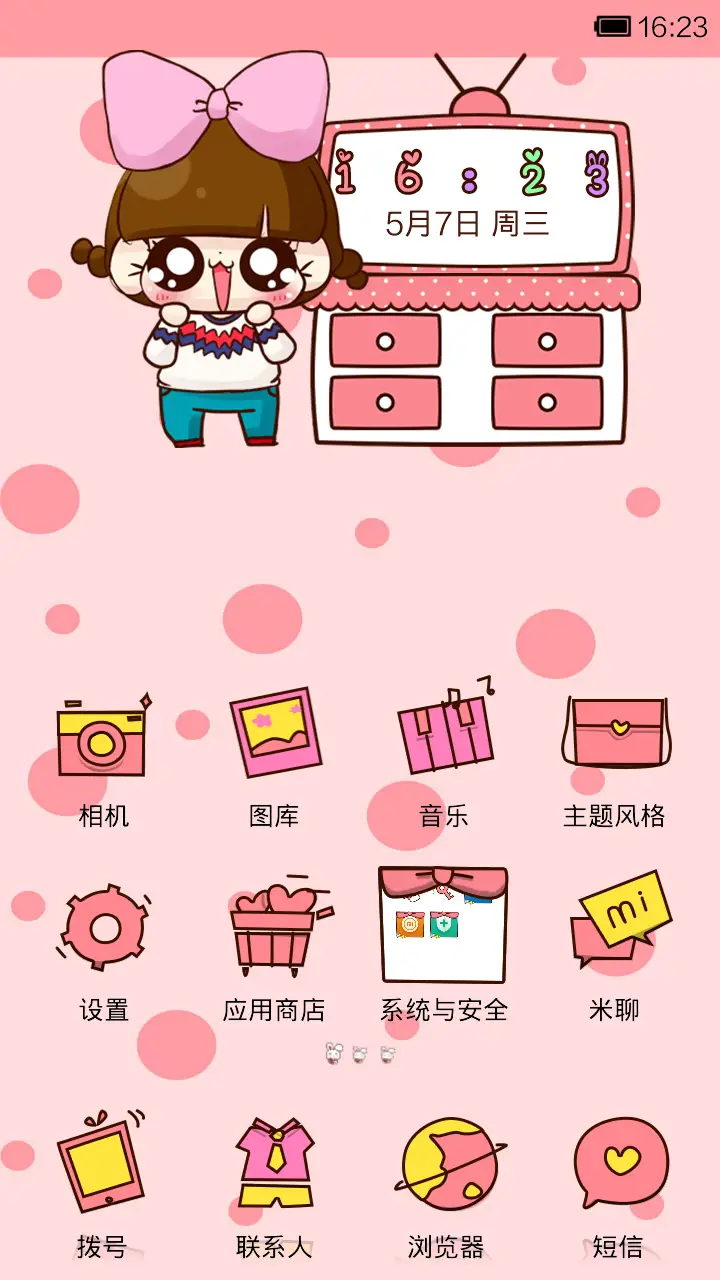Open System & Security (系统与安全)

click(x=445, y=925)
